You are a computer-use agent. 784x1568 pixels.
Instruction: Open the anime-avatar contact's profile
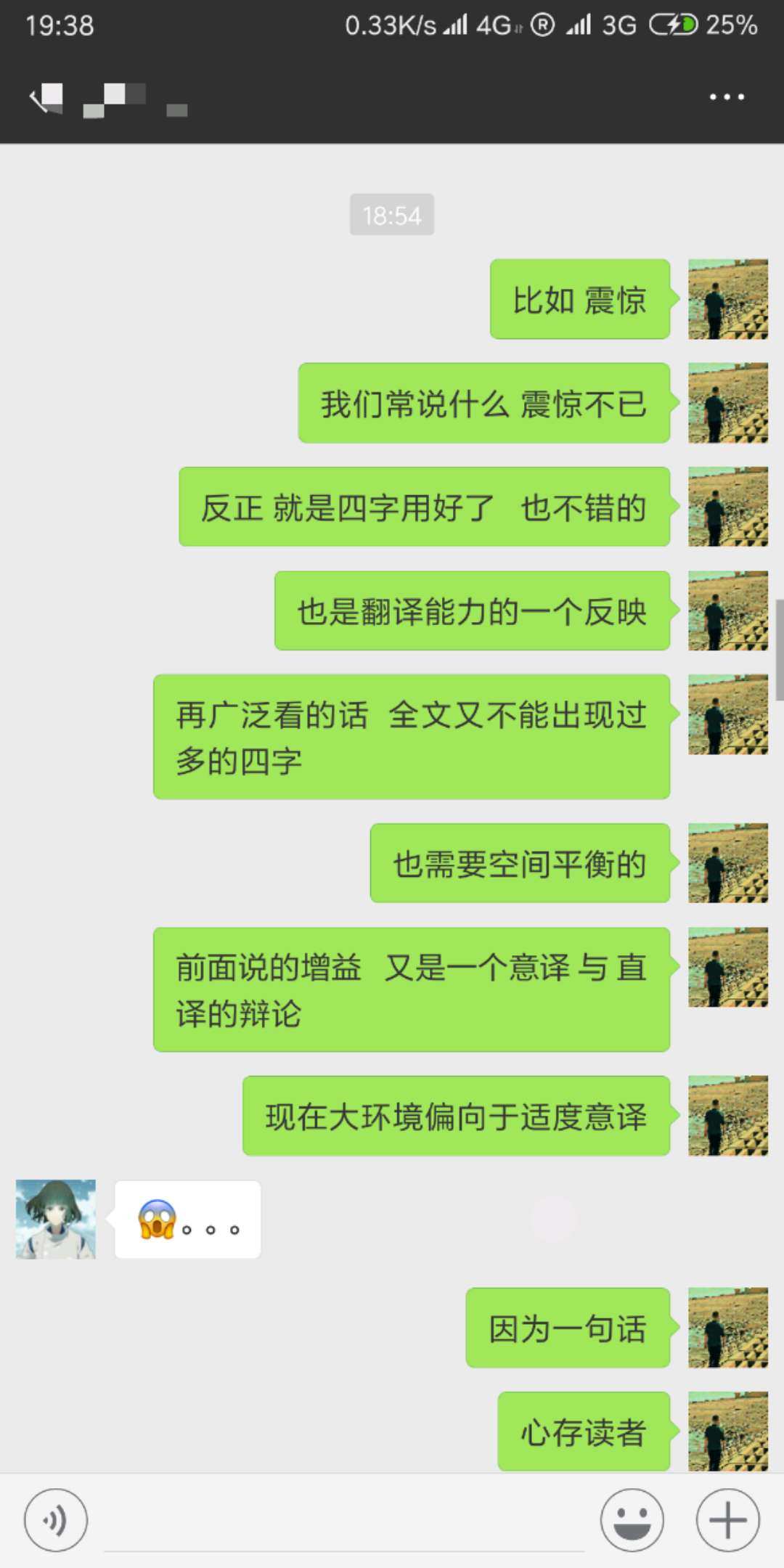pyautogui.click(x=56, y=1220)
